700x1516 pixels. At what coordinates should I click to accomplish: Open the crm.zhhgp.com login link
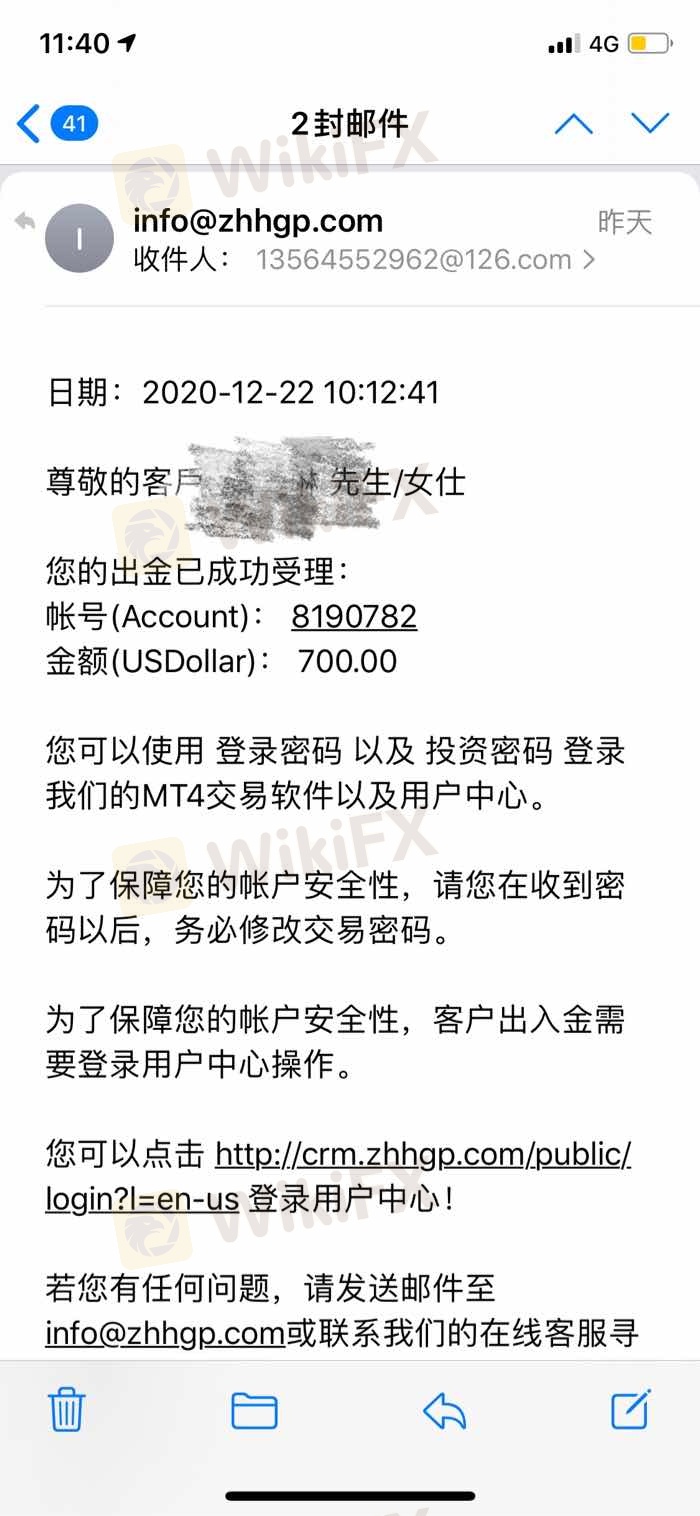coord(339,1176)
